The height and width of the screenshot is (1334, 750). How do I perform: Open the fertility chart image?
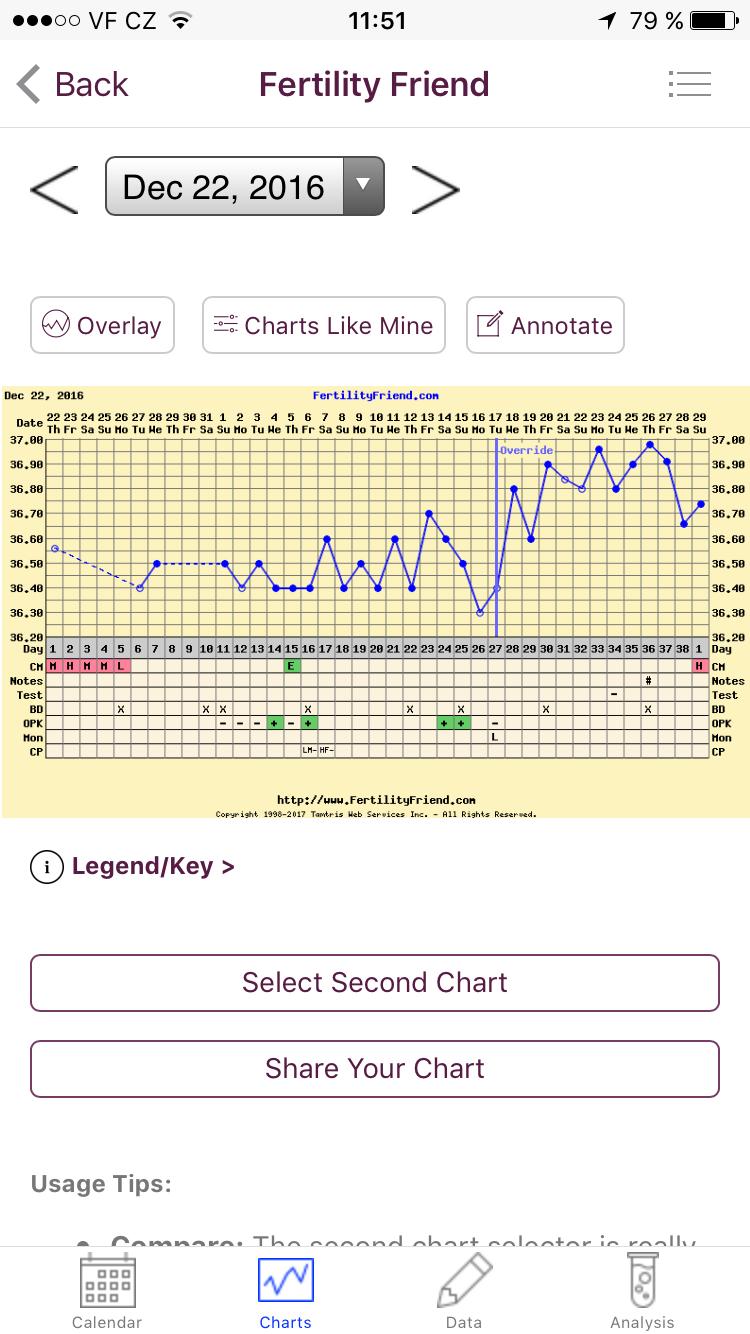tap(375, 602)
